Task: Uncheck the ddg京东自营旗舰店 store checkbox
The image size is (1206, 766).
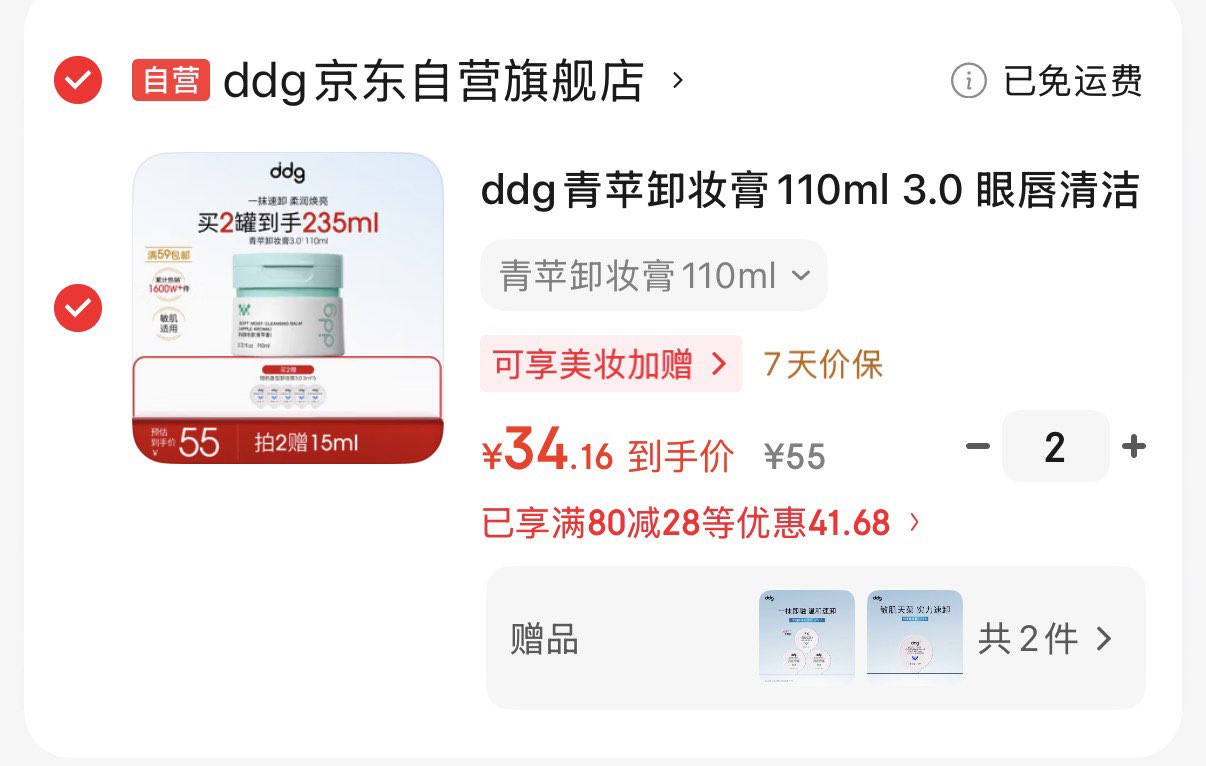Action: pyautogui.click(x=78, y=80)
